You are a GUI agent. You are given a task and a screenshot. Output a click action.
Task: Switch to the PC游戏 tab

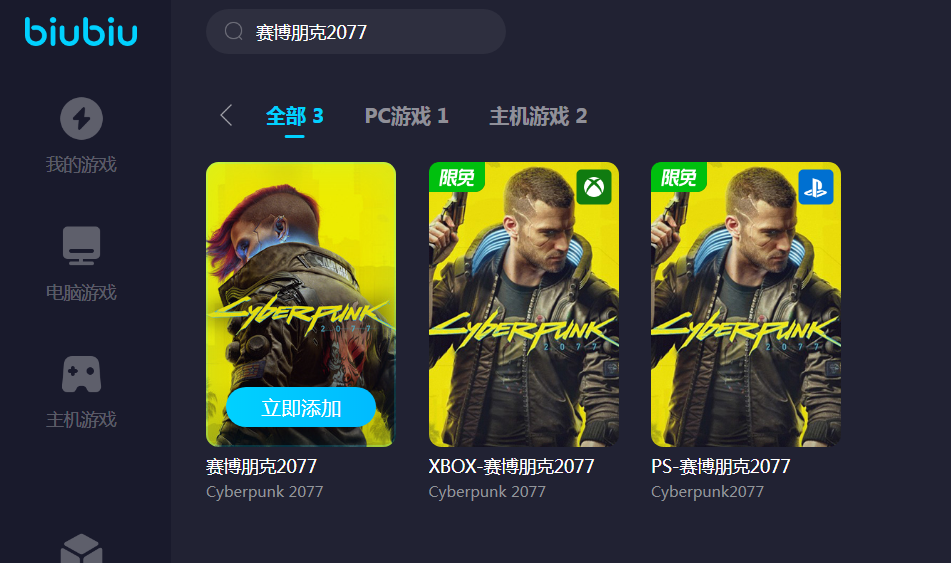pyautogui.click(x=406, y=116)
